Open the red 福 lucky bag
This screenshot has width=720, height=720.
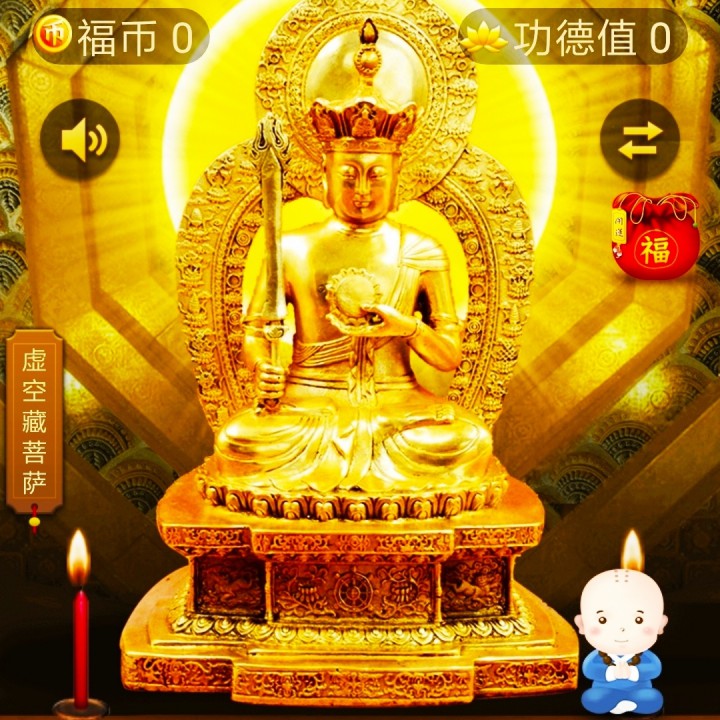654,236
